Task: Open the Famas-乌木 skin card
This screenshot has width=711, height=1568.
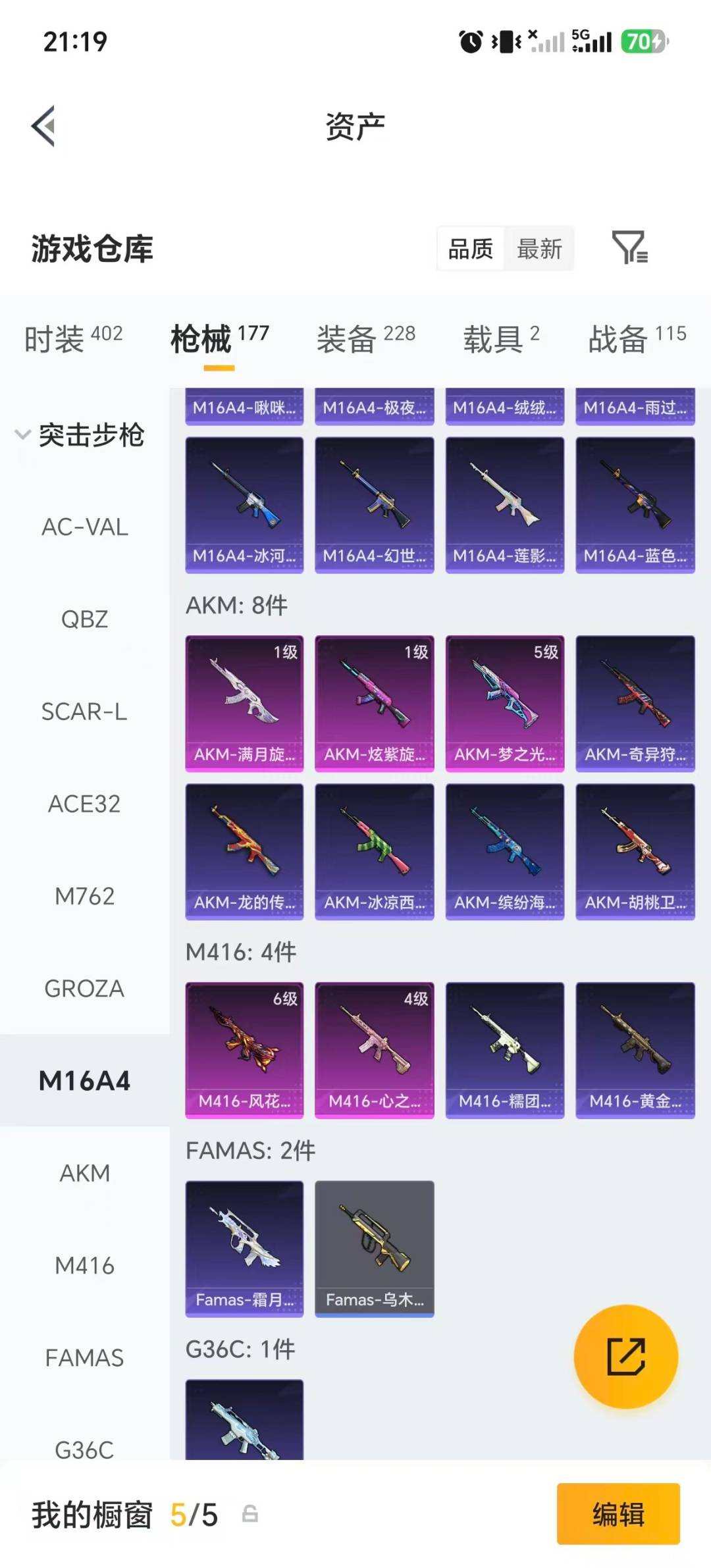Action: click(375, 1249)
